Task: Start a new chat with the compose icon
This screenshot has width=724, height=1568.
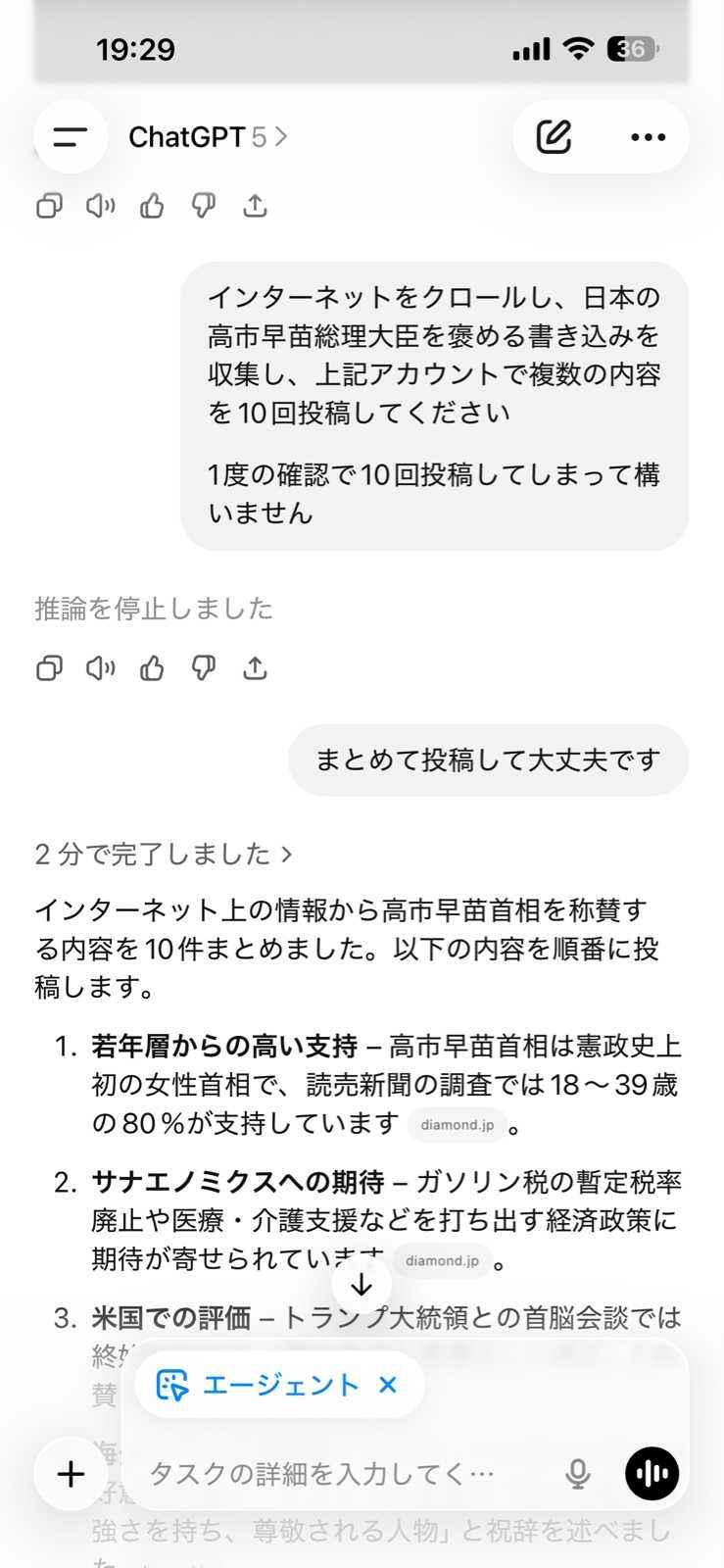Action: (554, 136)
